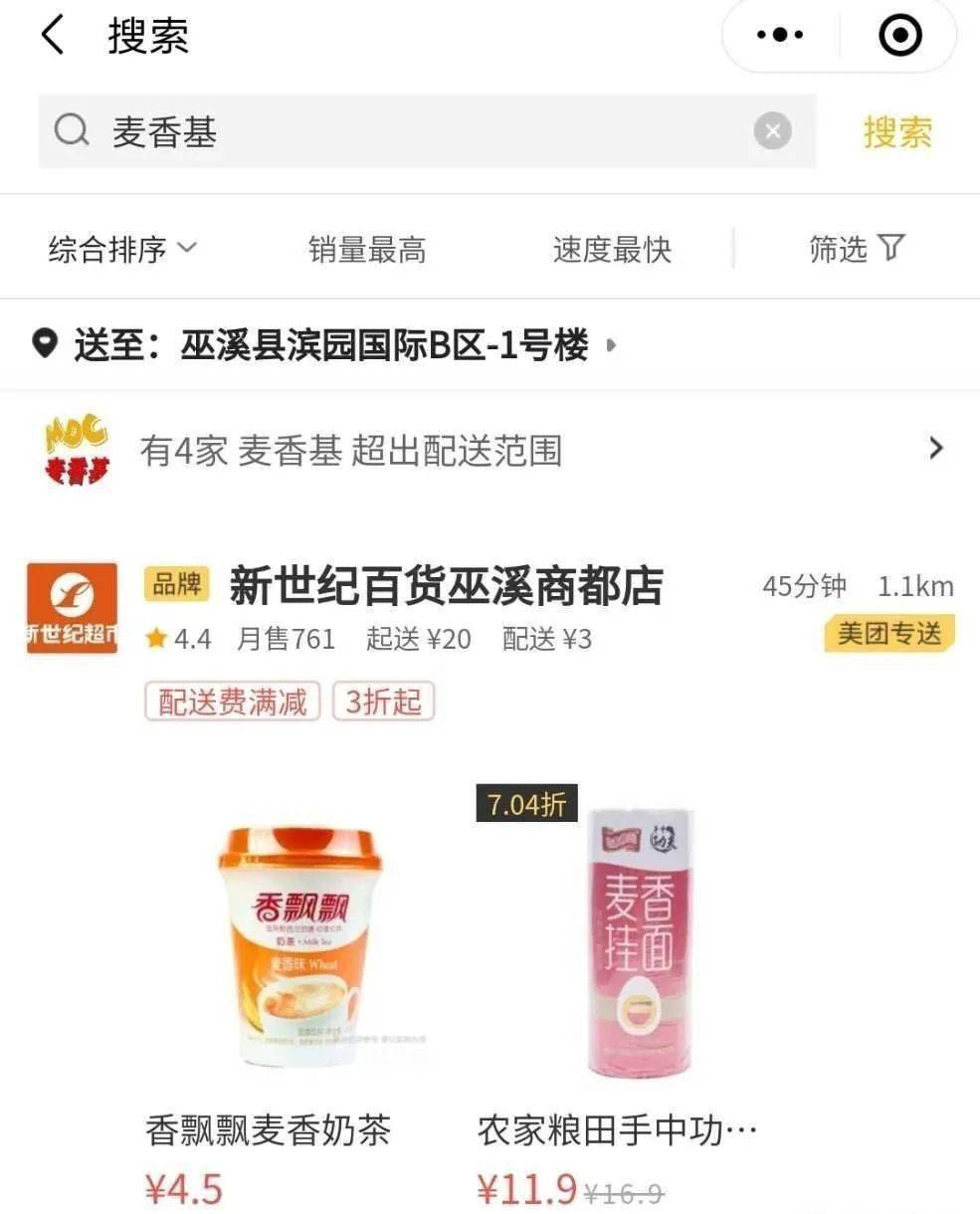The width and height of the screenshot is (980, 1214).
Task: Sort by 速度最快
Action: point(612,249)
